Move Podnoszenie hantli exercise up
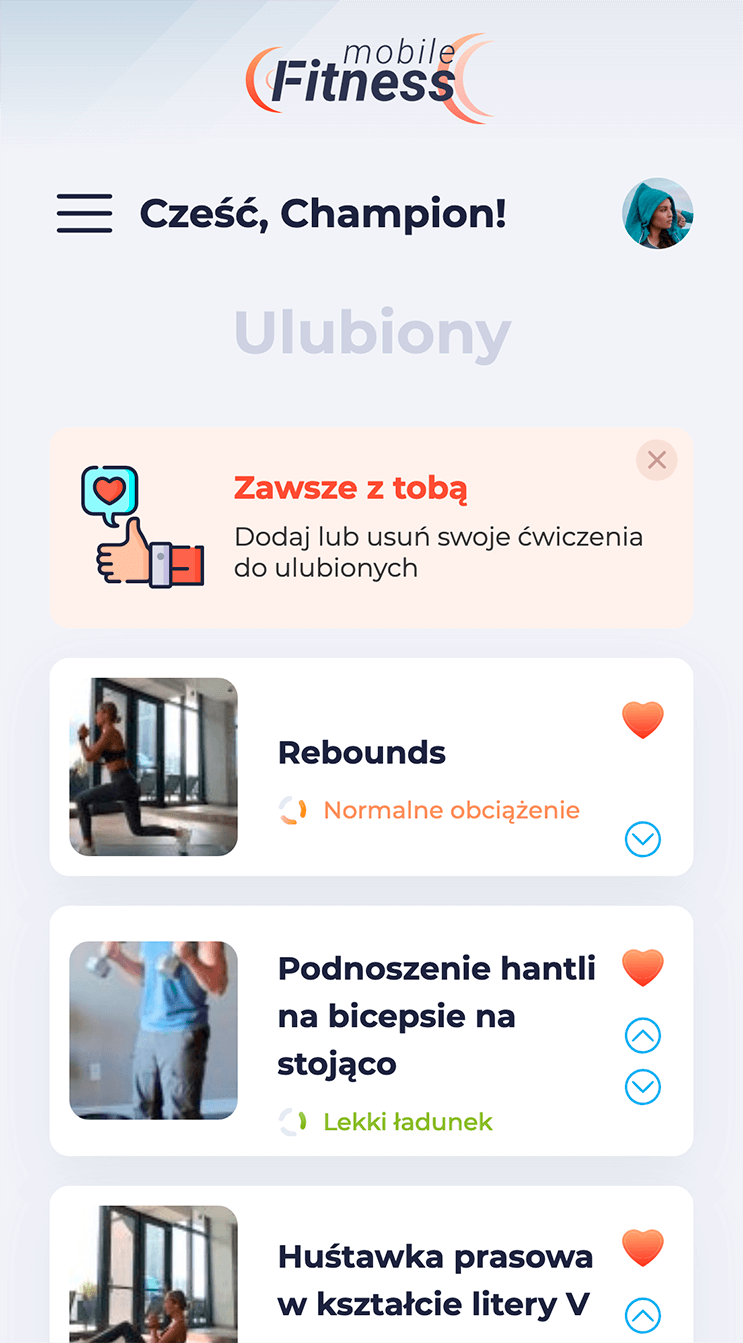Screen dimensions: 743x1343 coord(642,1036)
